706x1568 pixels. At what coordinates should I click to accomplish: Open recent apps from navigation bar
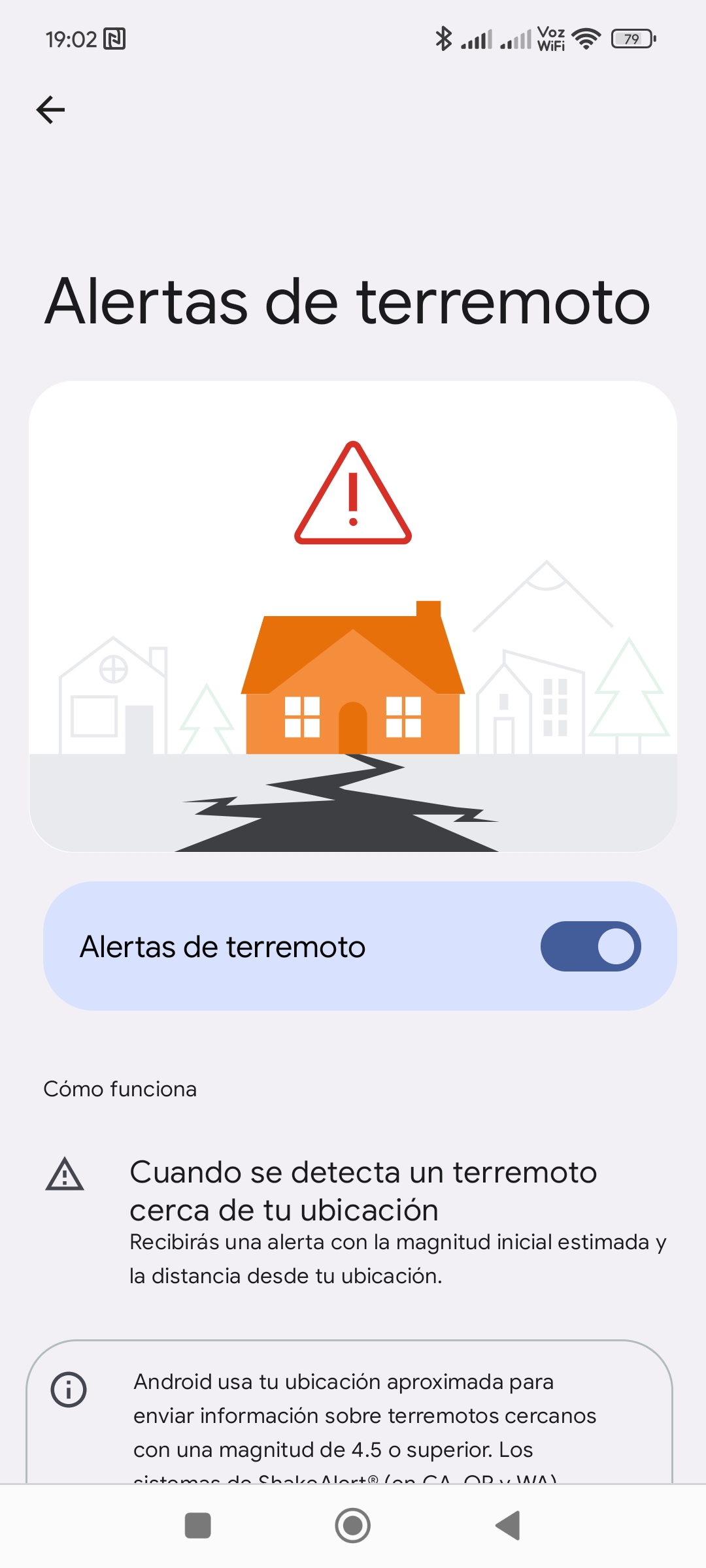pos(198,1526)
